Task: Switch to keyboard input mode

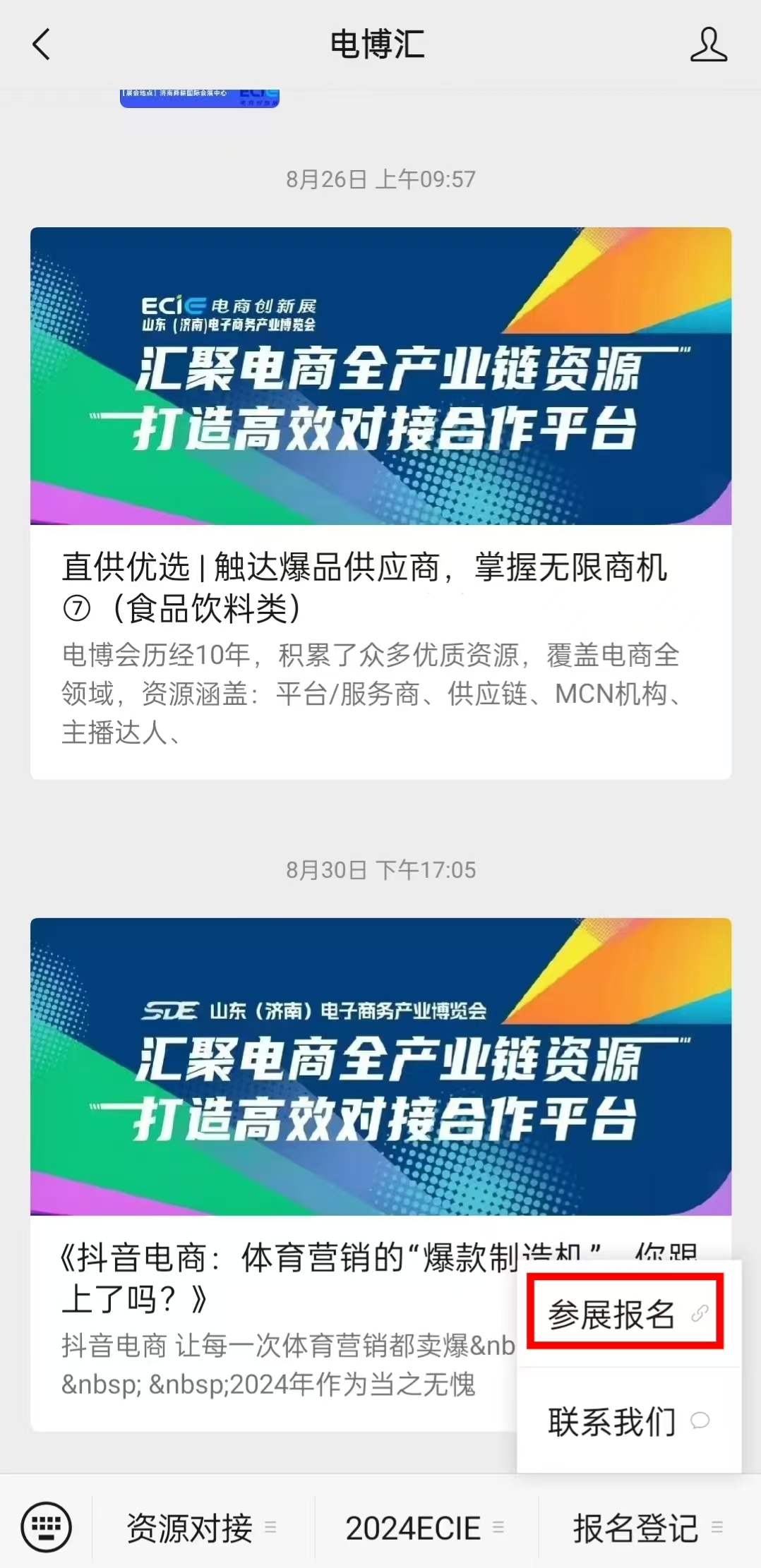Action: coord(47,1527)
